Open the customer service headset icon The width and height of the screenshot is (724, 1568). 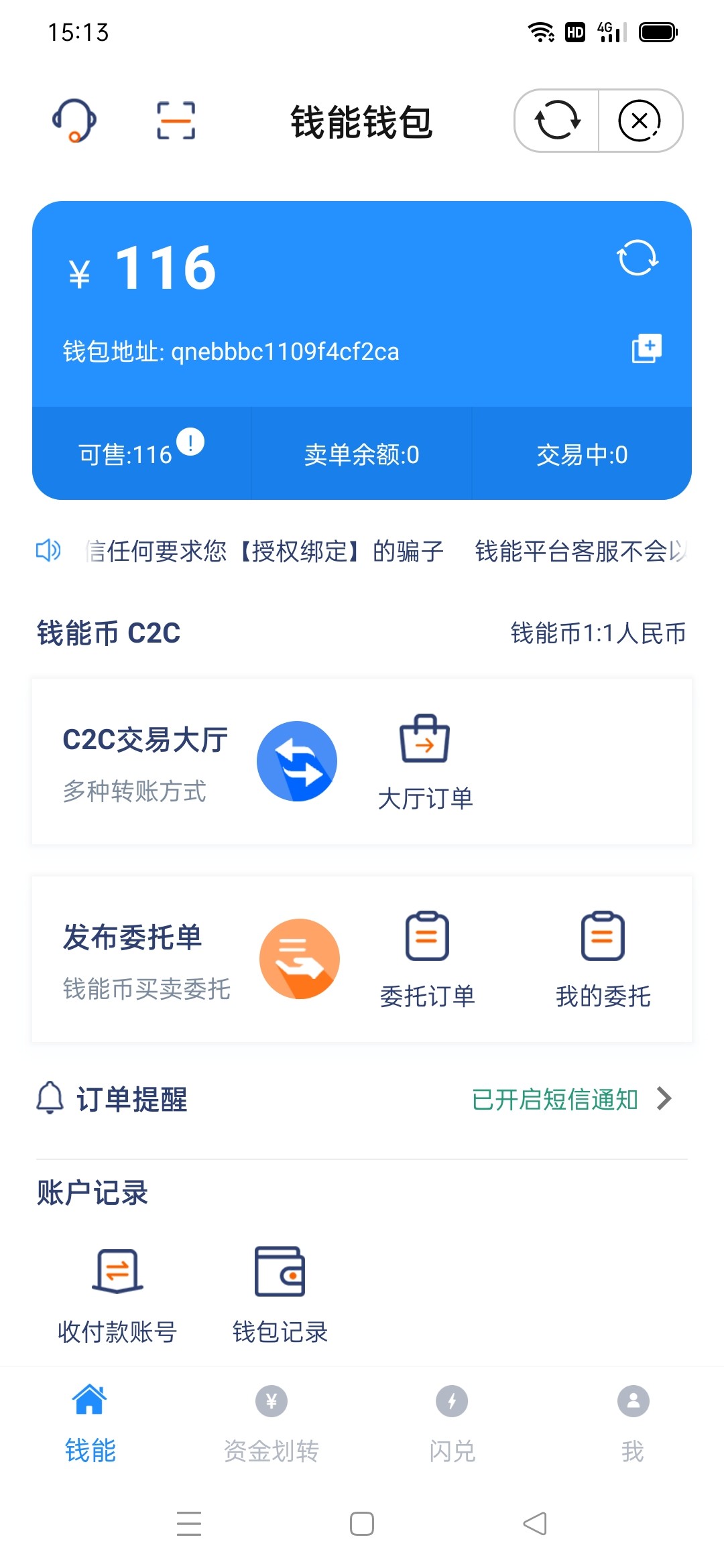tap(74, 121)
